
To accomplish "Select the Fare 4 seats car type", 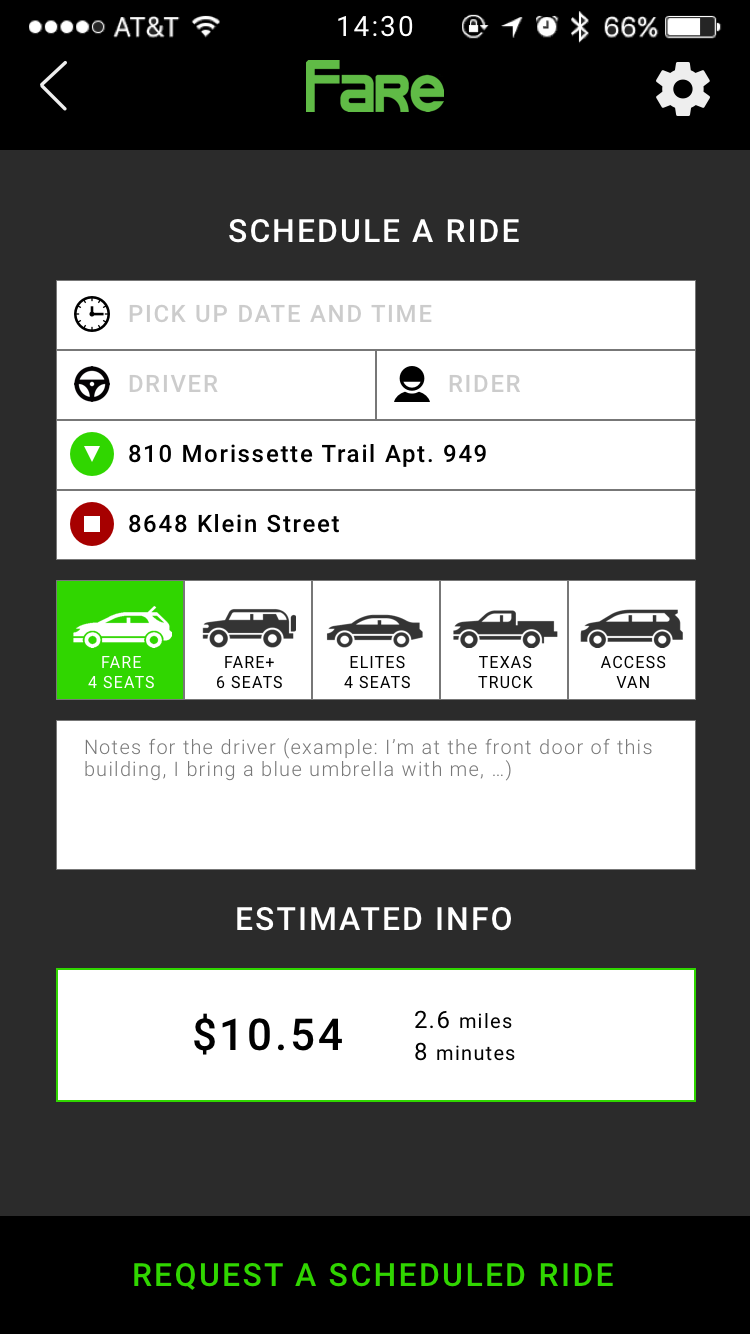I will (121, 640).
